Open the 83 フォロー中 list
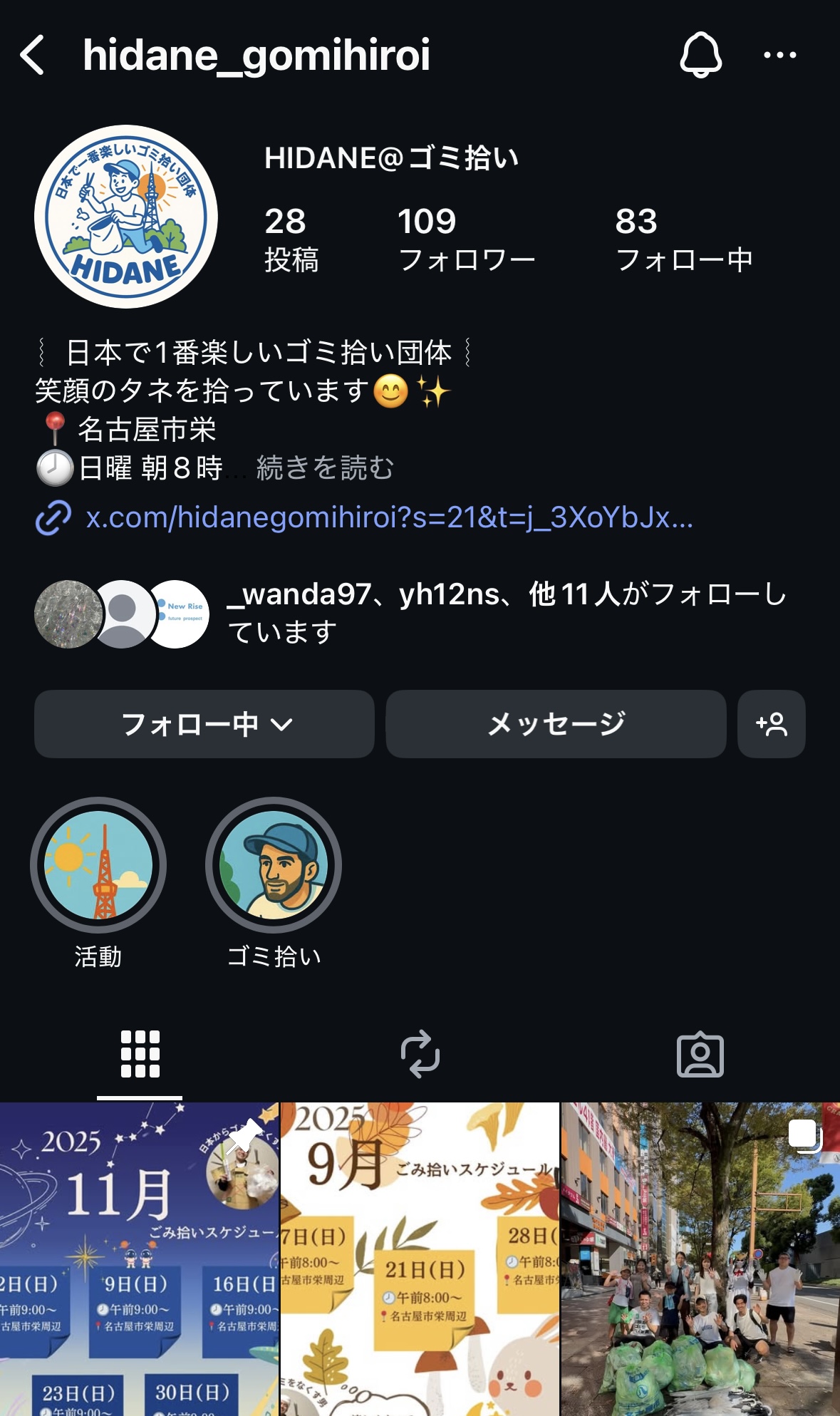840x1416 pixels. point(683,239)
